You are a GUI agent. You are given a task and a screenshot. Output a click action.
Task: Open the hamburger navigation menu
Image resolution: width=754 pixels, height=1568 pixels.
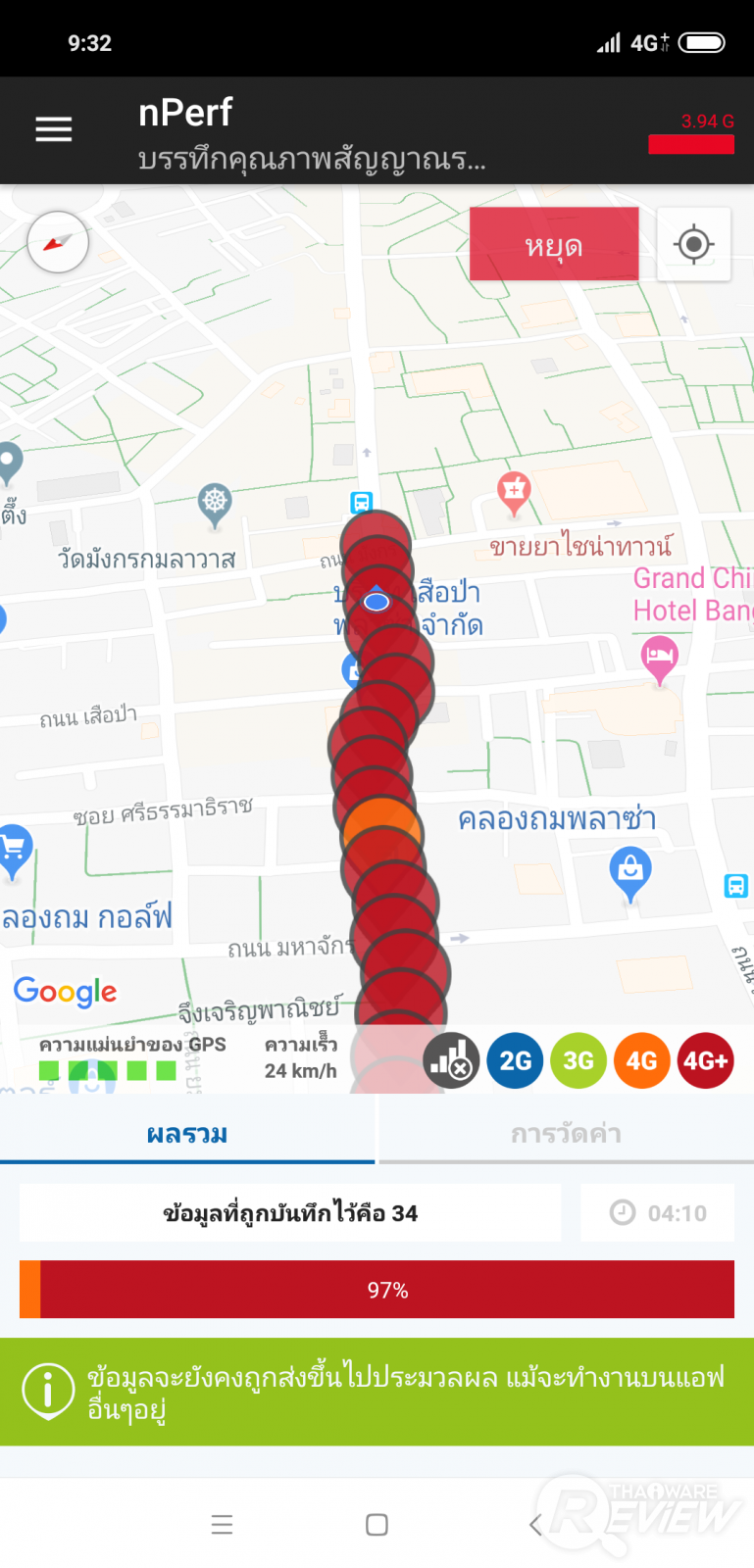[x=54, y=129]
